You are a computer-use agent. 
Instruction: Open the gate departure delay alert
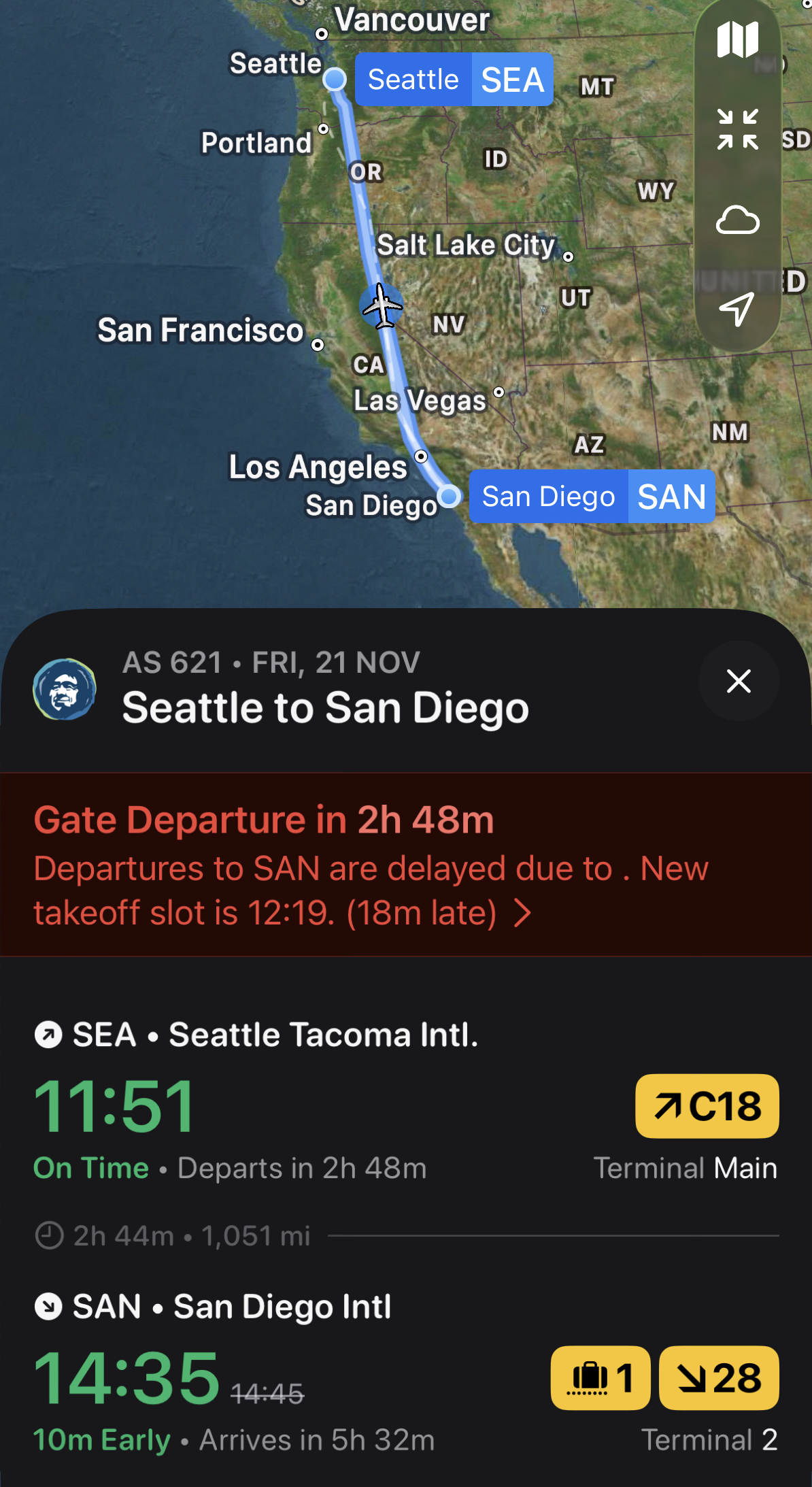(405, 865)
